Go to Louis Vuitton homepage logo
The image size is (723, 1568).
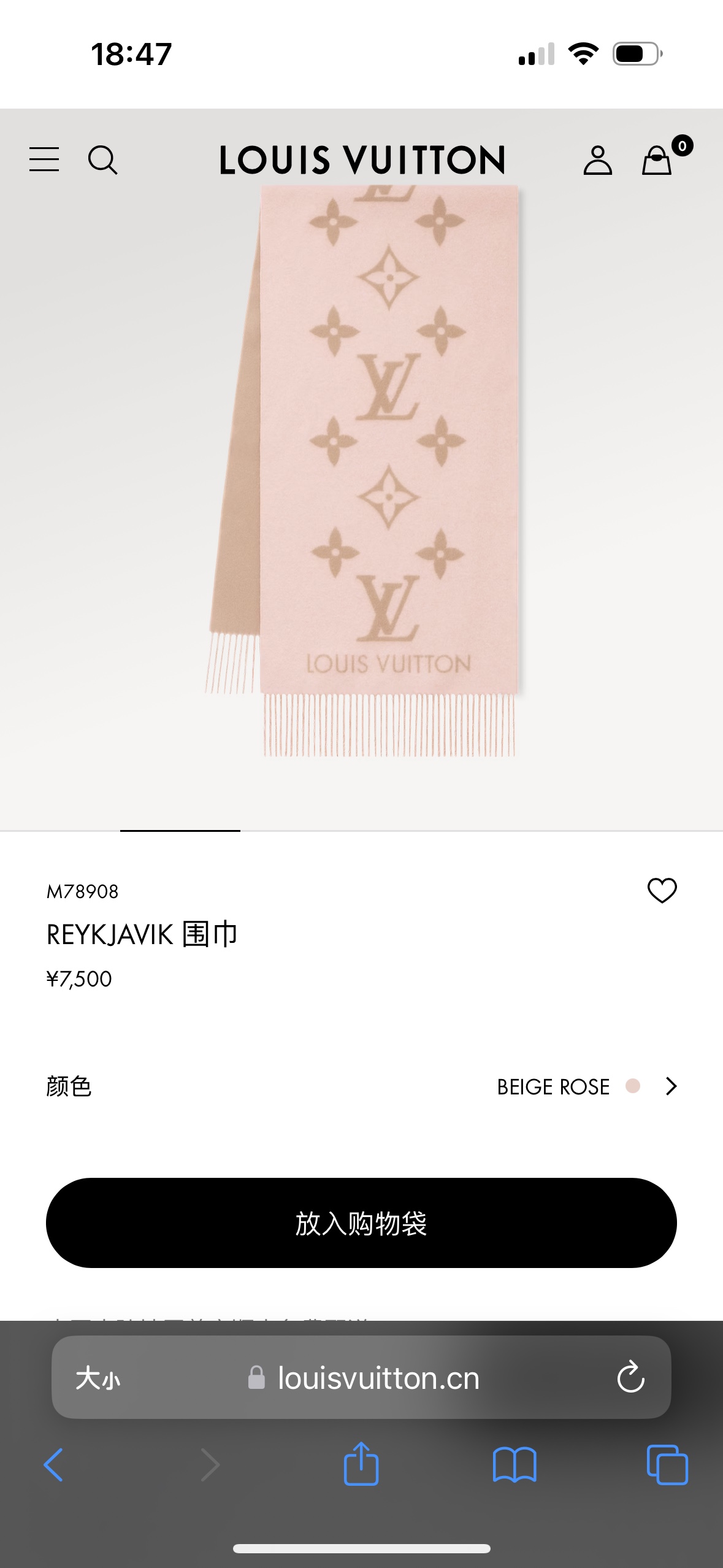tap(362, 160)
